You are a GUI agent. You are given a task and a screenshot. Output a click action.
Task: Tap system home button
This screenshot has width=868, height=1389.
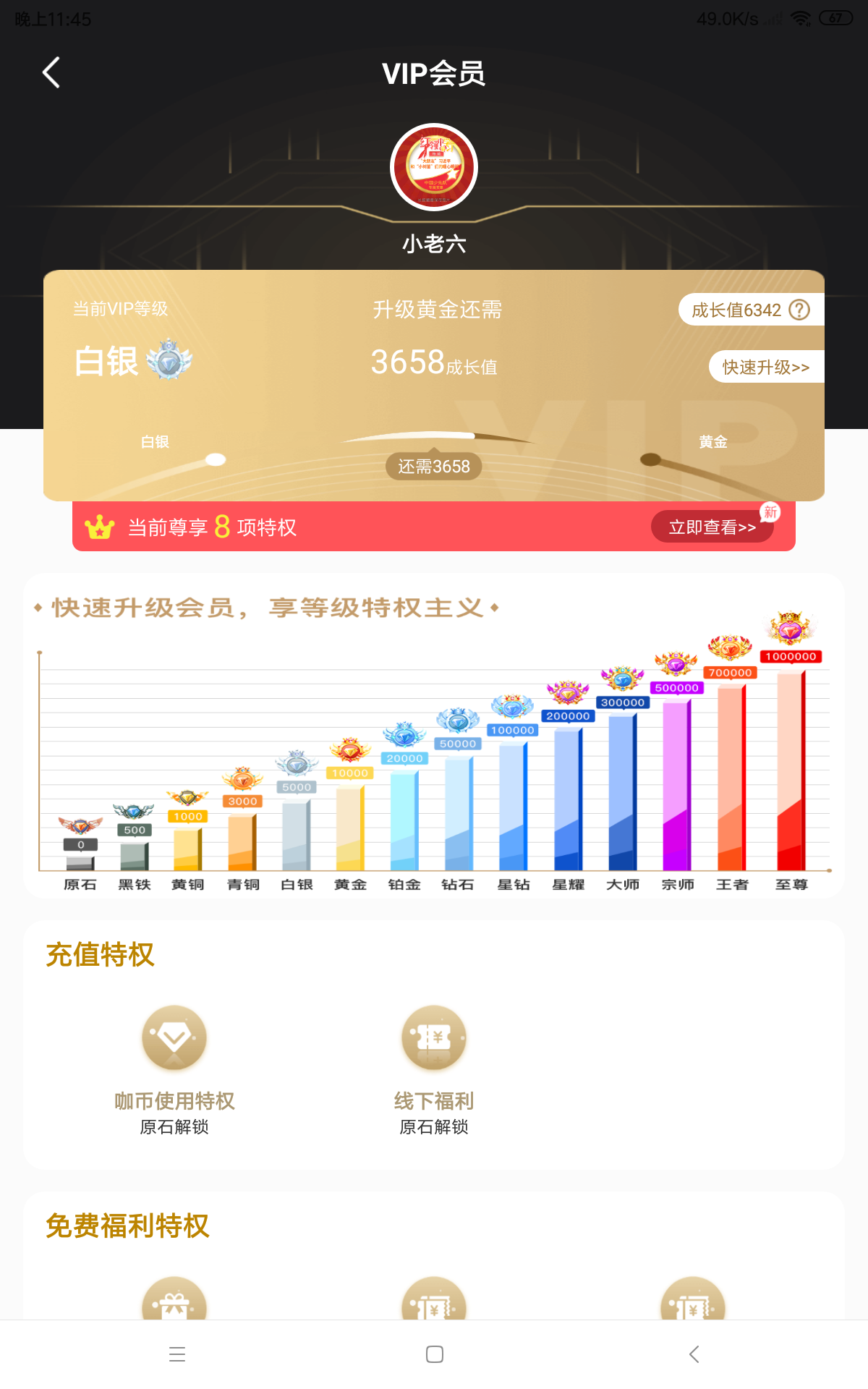pos(434,1354)
